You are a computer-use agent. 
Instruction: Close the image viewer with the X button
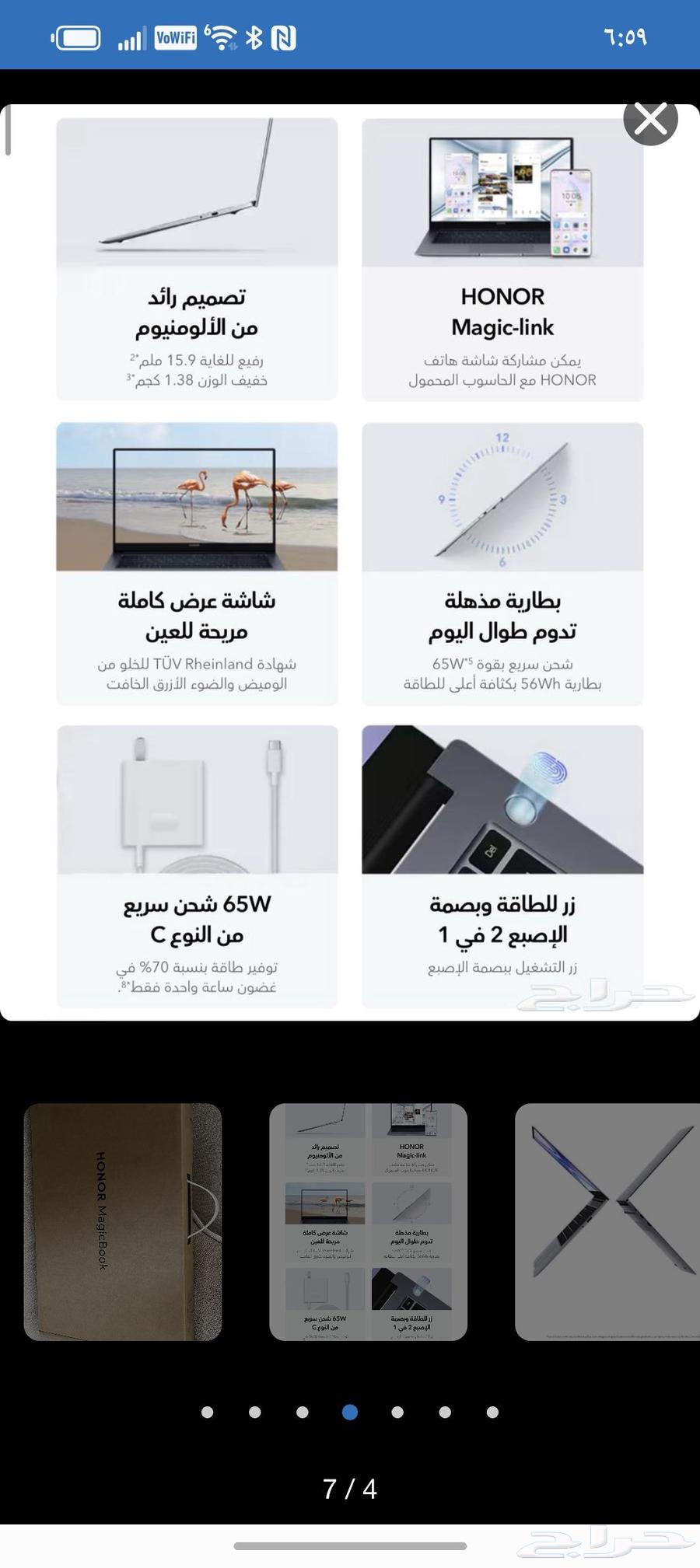coord(650,118)
